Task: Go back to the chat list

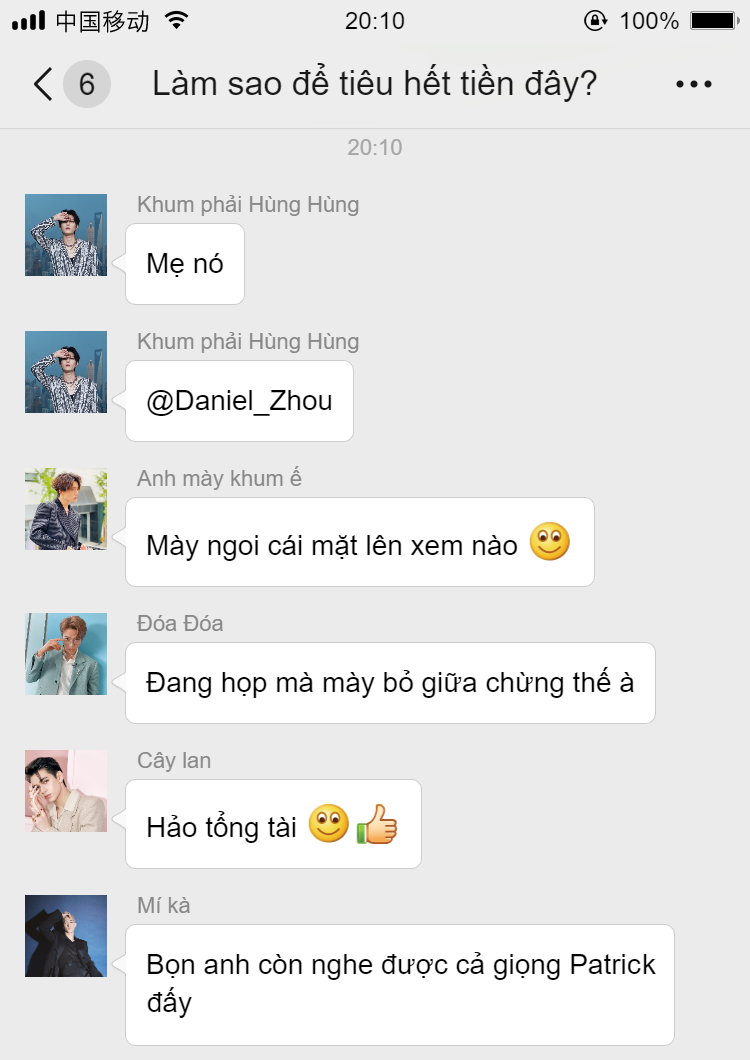Action: 43,85
